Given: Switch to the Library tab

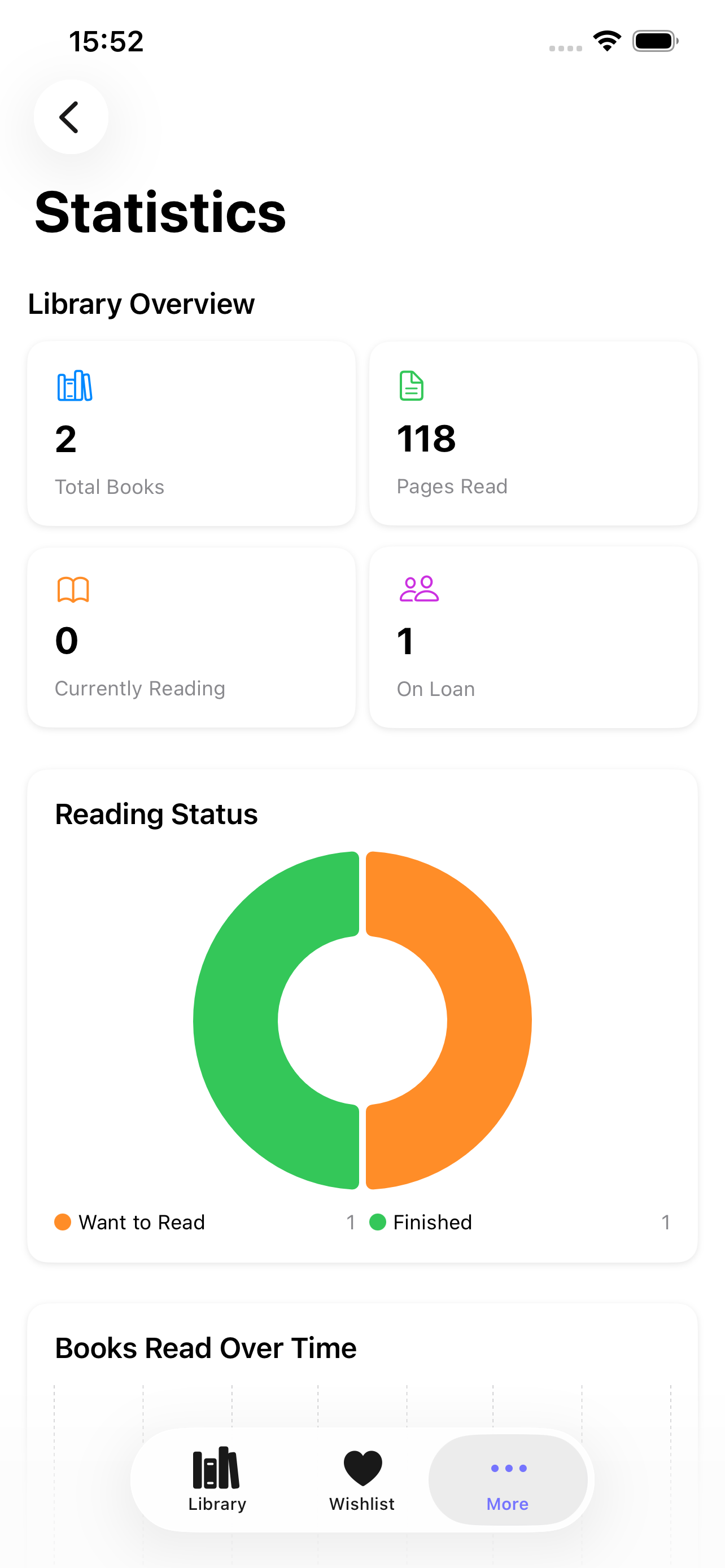Looking at the screenshot, I should pos(217,1479).
